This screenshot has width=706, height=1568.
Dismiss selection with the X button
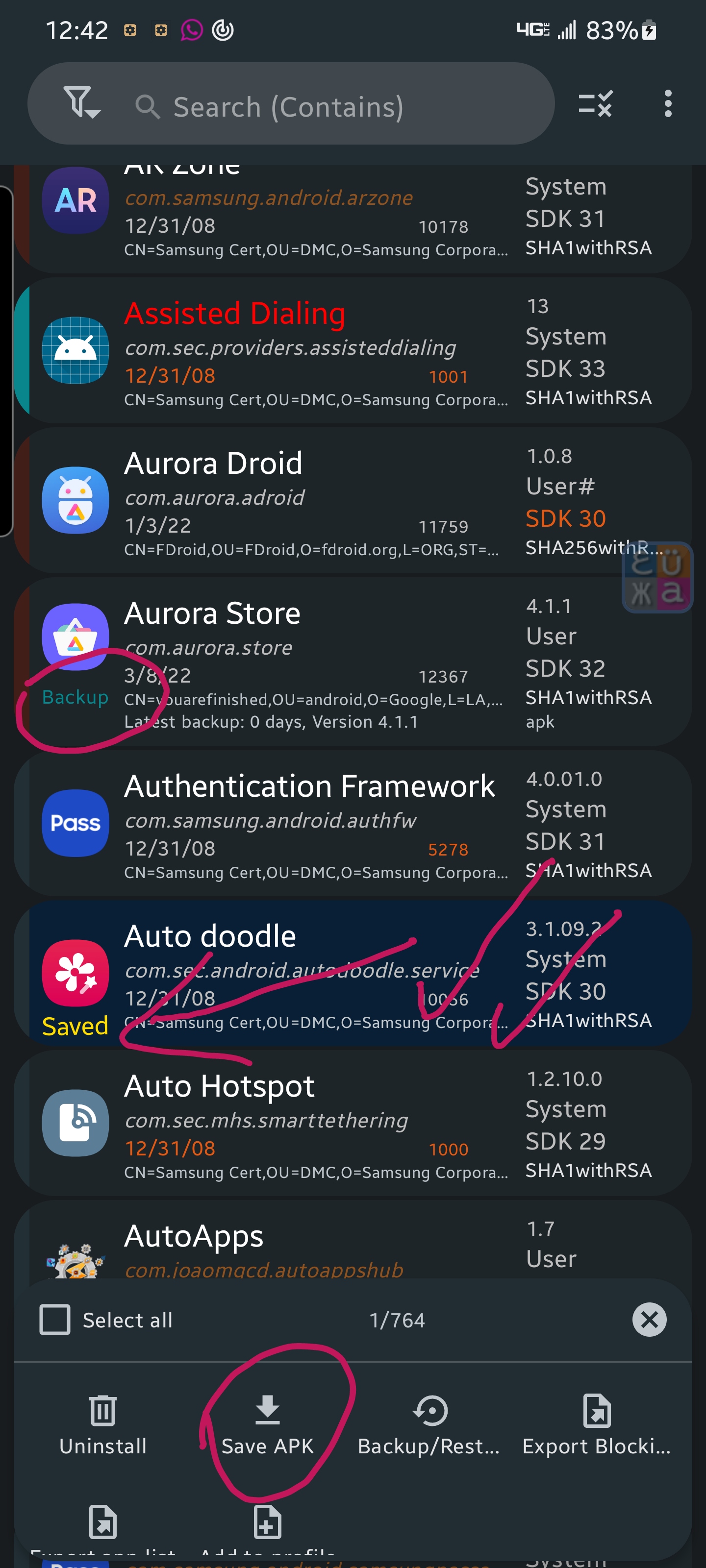point(649,1320)
